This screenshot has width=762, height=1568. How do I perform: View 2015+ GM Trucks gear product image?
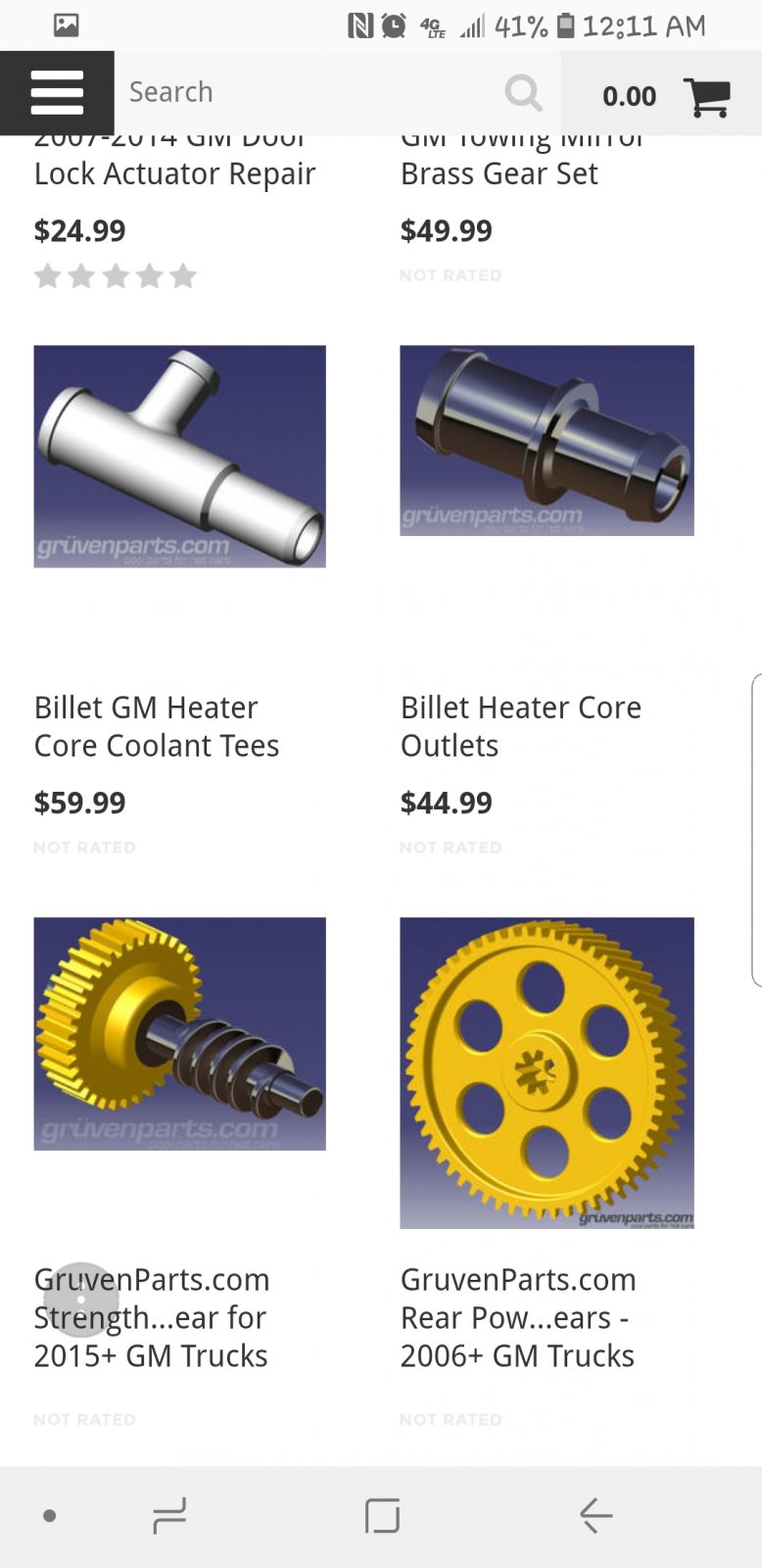coord(179,1033)
